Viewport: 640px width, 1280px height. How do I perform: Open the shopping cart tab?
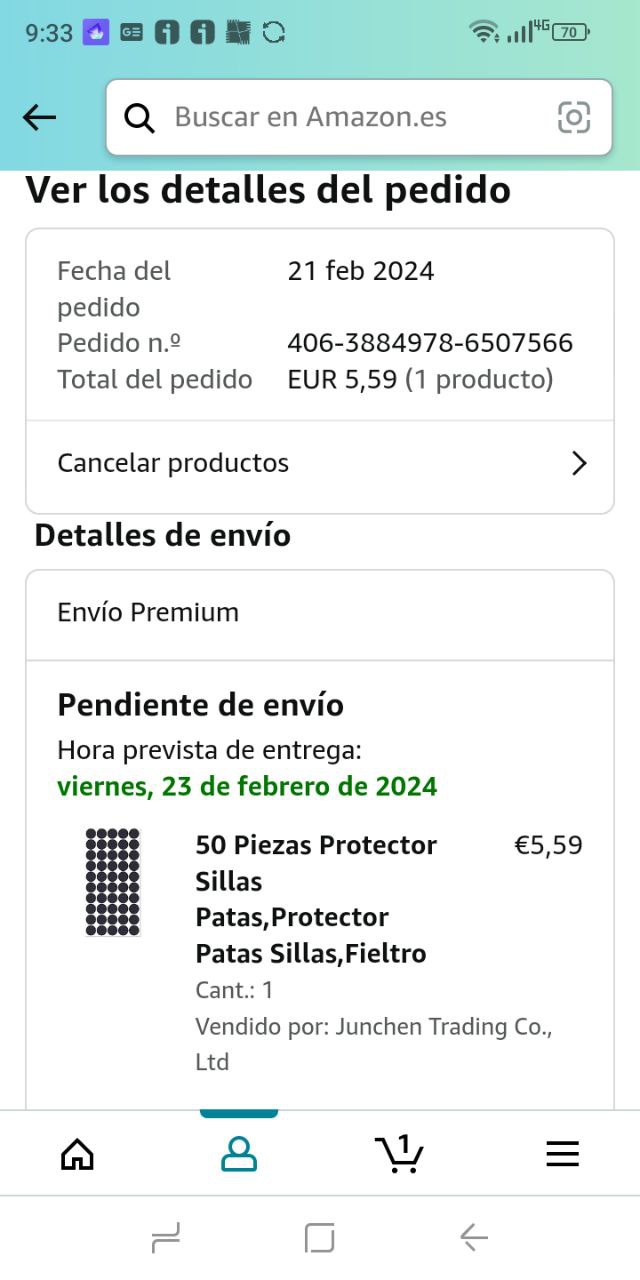399,1155
